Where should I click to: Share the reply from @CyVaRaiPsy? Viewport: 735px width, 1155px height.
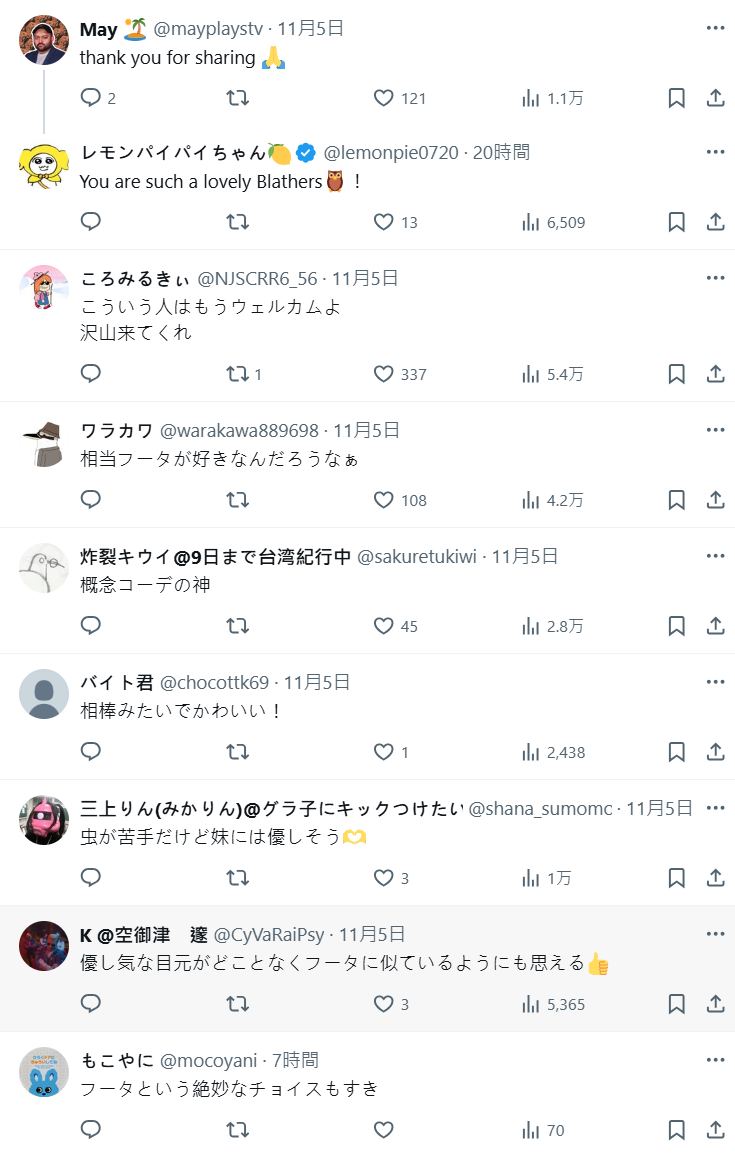click(715, 1004)
